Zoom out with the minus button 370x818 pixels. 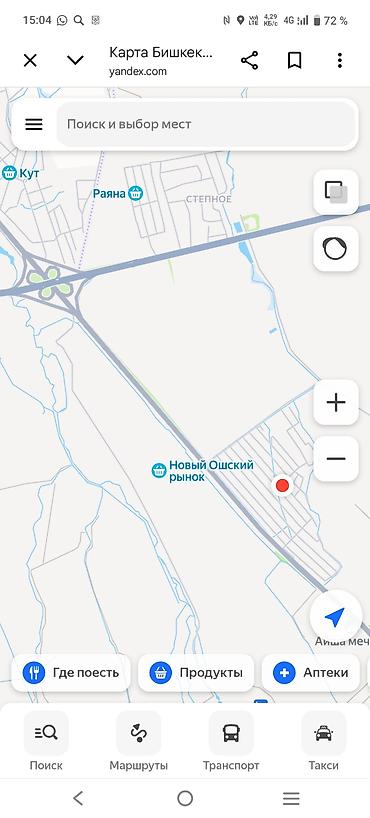tap(336, 459)
